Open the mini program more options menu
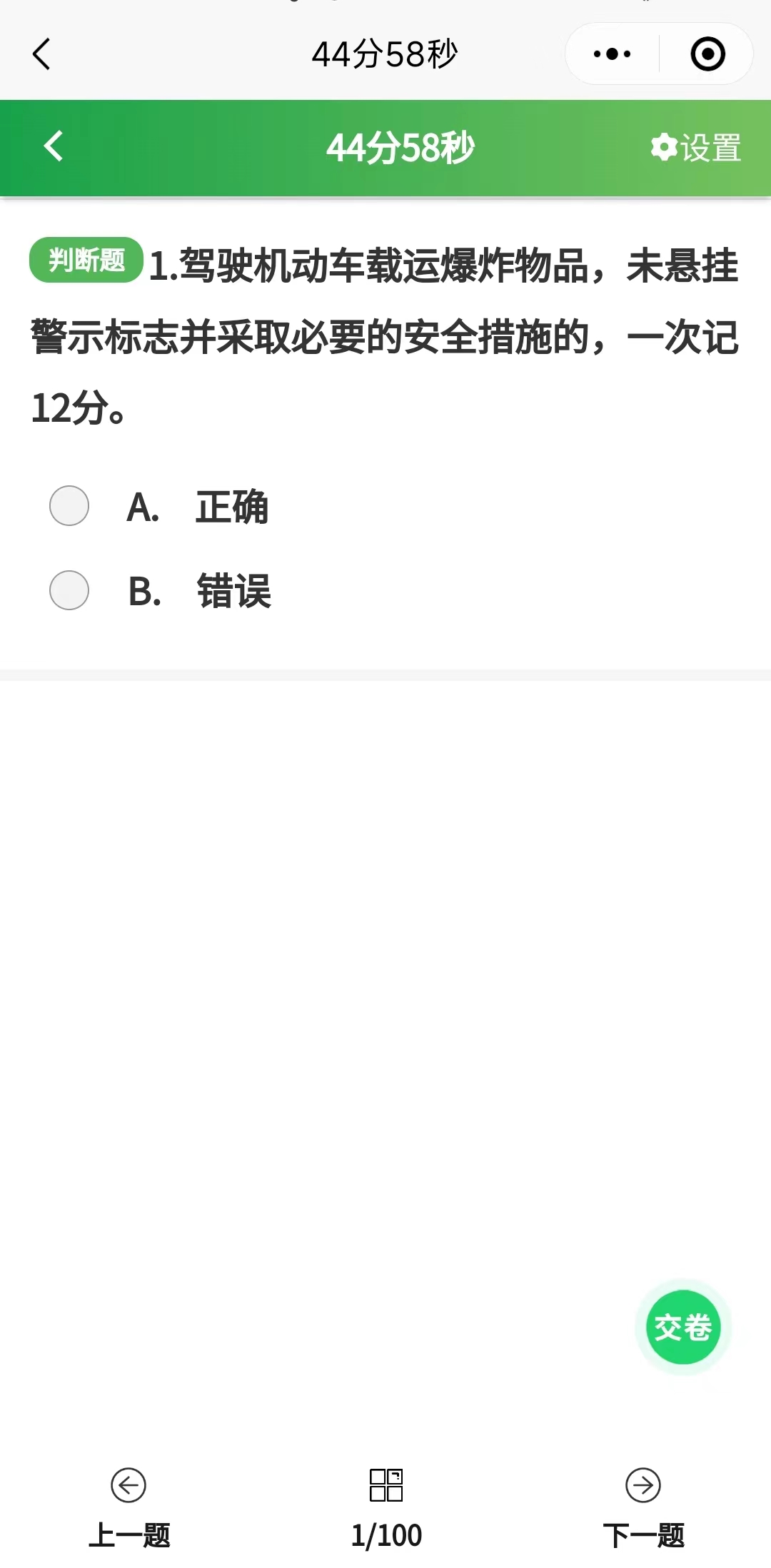 [x=613, y=54]
